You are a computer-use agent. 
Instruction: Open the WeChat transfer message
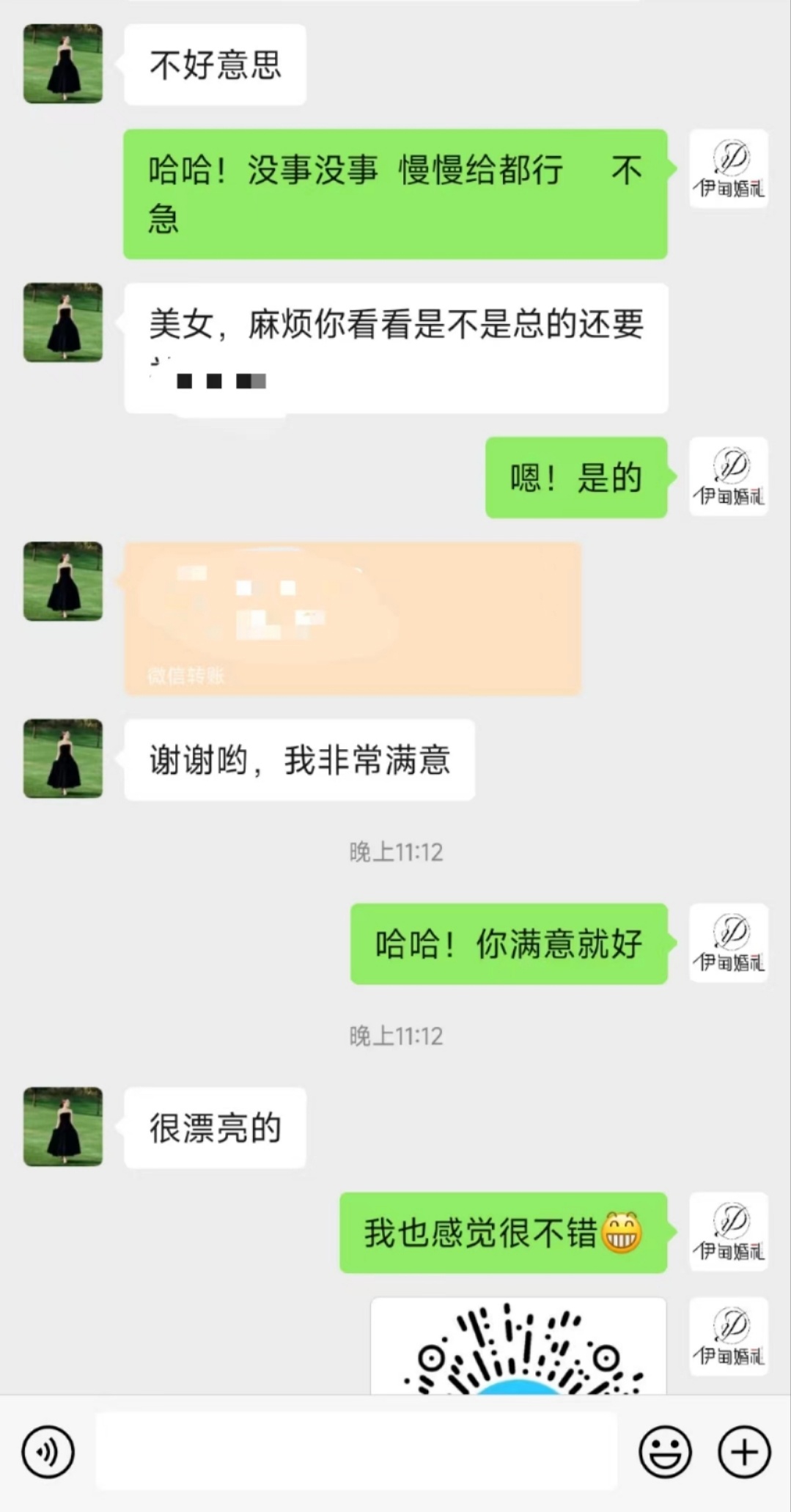tap(353, 619)
